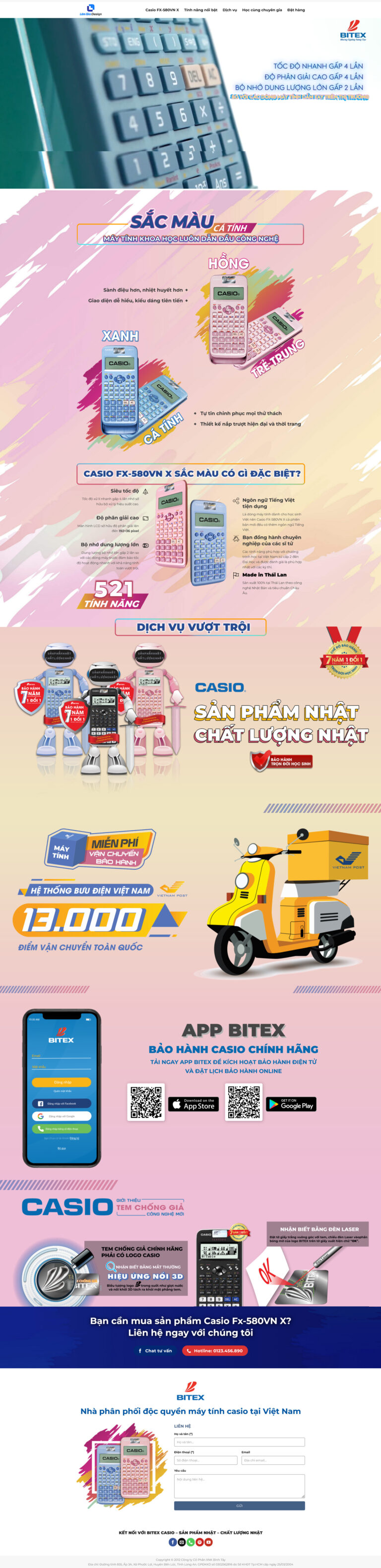The height and width of the screenshot is (1568, 381).
Task: Focus the Yêu cầu message box
Action: click(x=239, y=1486)
